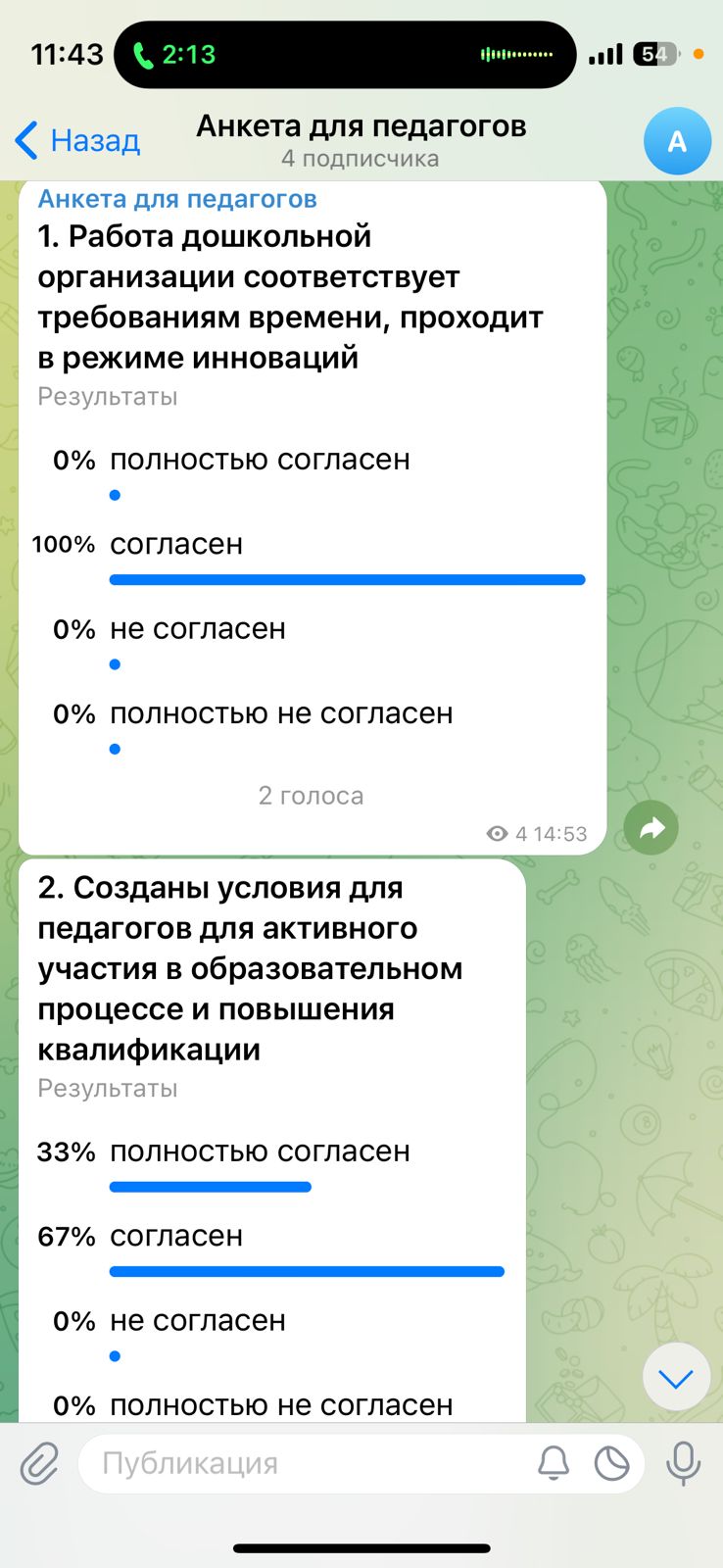The image size is (723, 1568).
Task: Jump to the latest message
Action: click(x=676, y=1378)
